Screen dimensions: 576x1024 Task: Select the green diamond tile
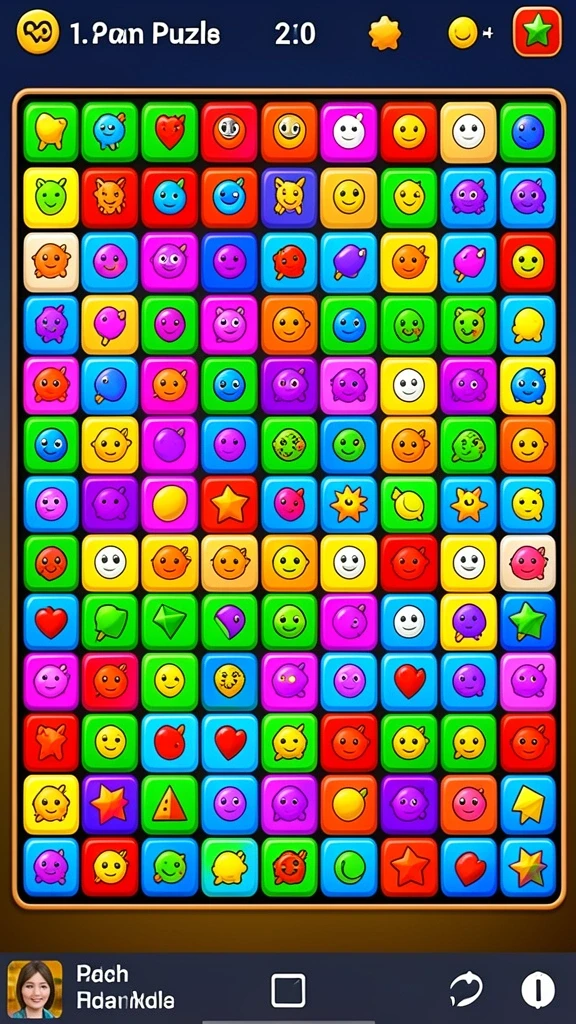(170, 622)
